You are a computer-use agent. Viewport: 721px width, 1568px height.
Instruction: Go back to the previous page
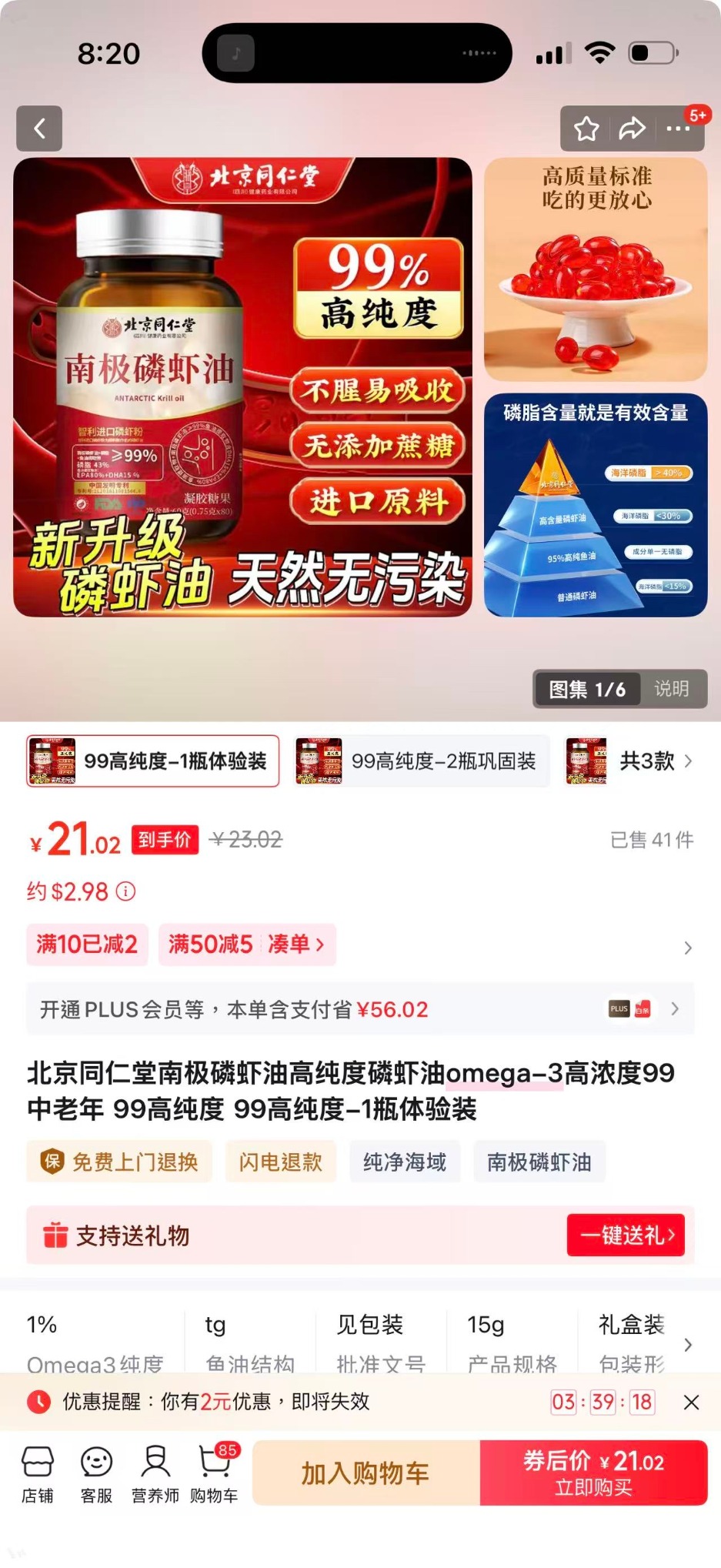click(x=39, y=129)
